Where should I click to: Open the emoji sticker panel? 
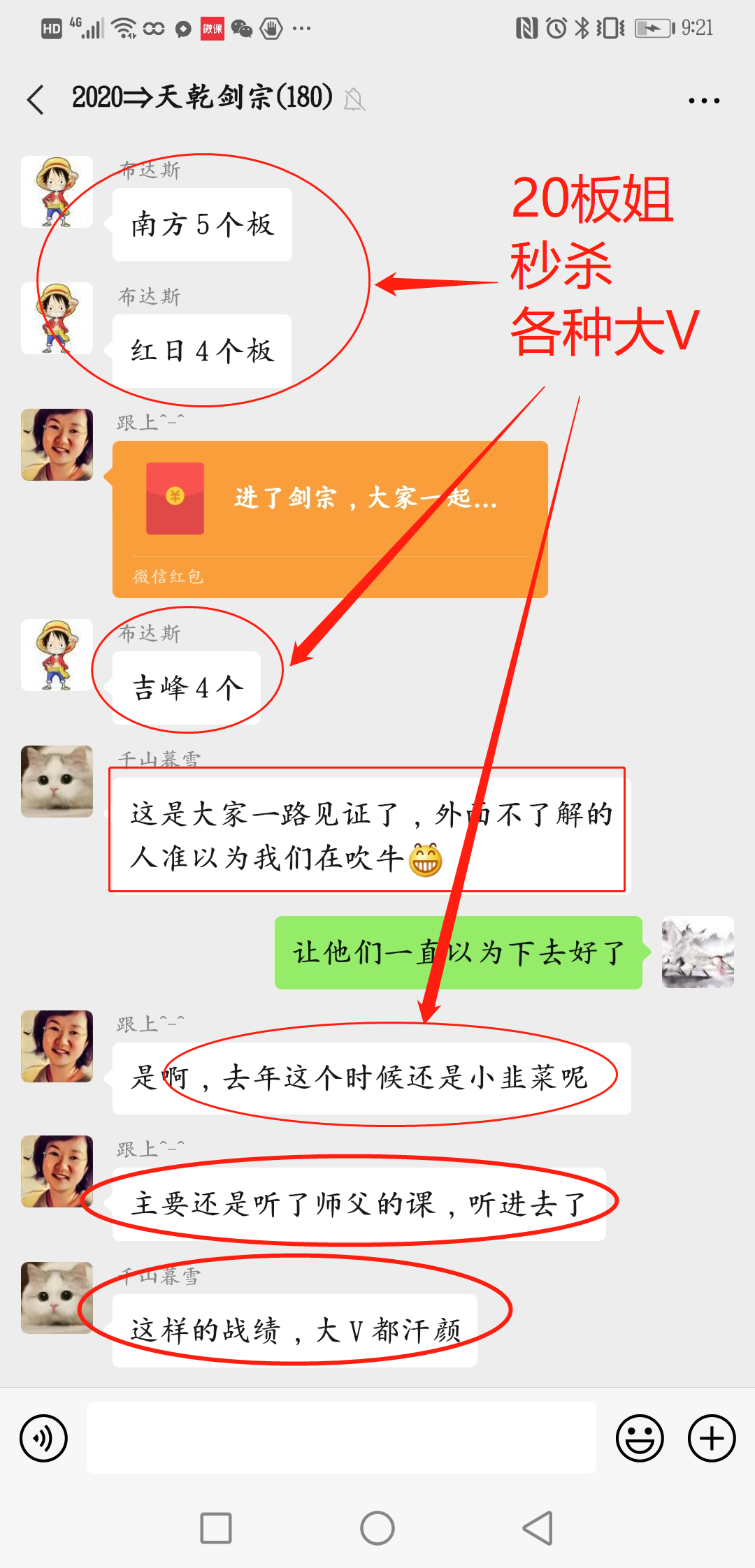tap(639, 1439)
